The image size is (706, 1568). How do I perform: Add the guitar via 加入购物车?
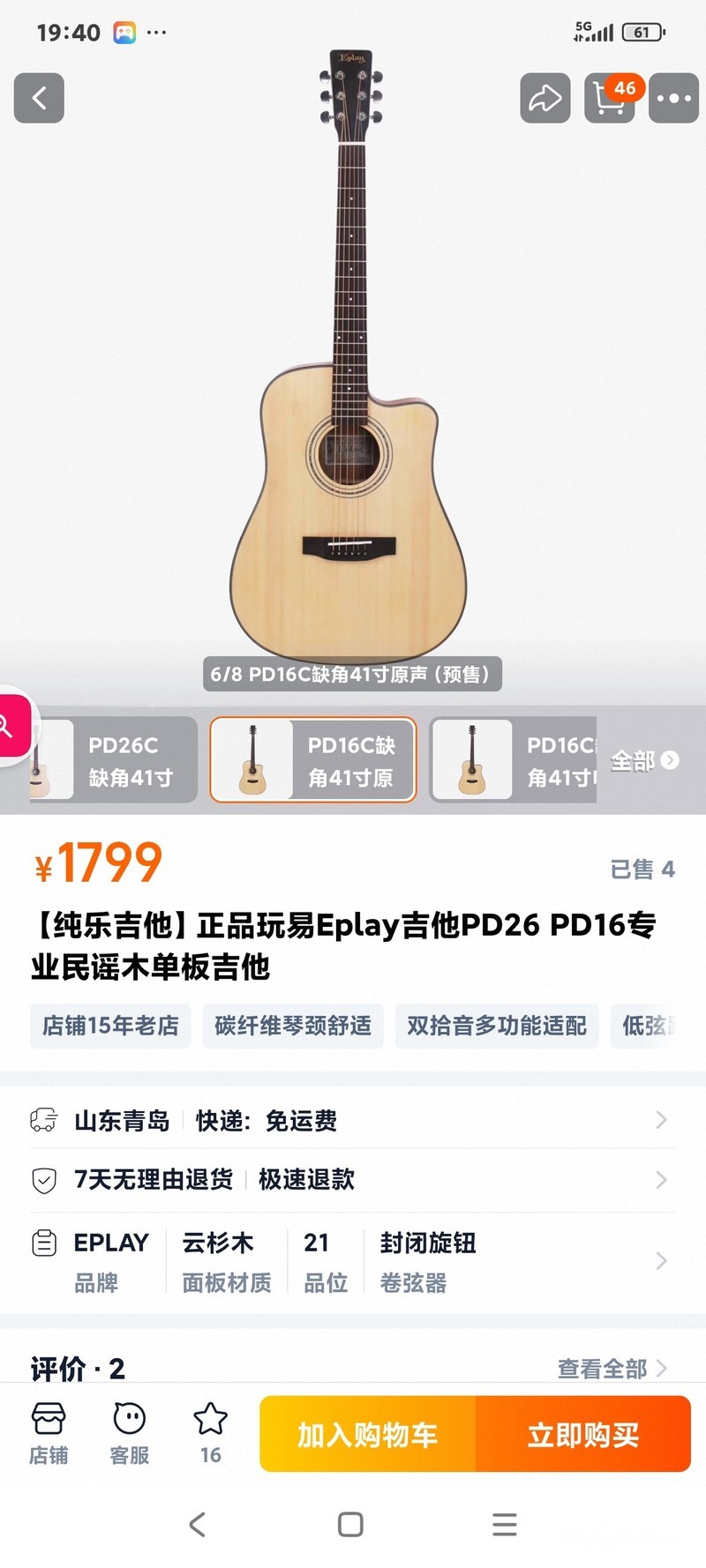point(367,1435)
